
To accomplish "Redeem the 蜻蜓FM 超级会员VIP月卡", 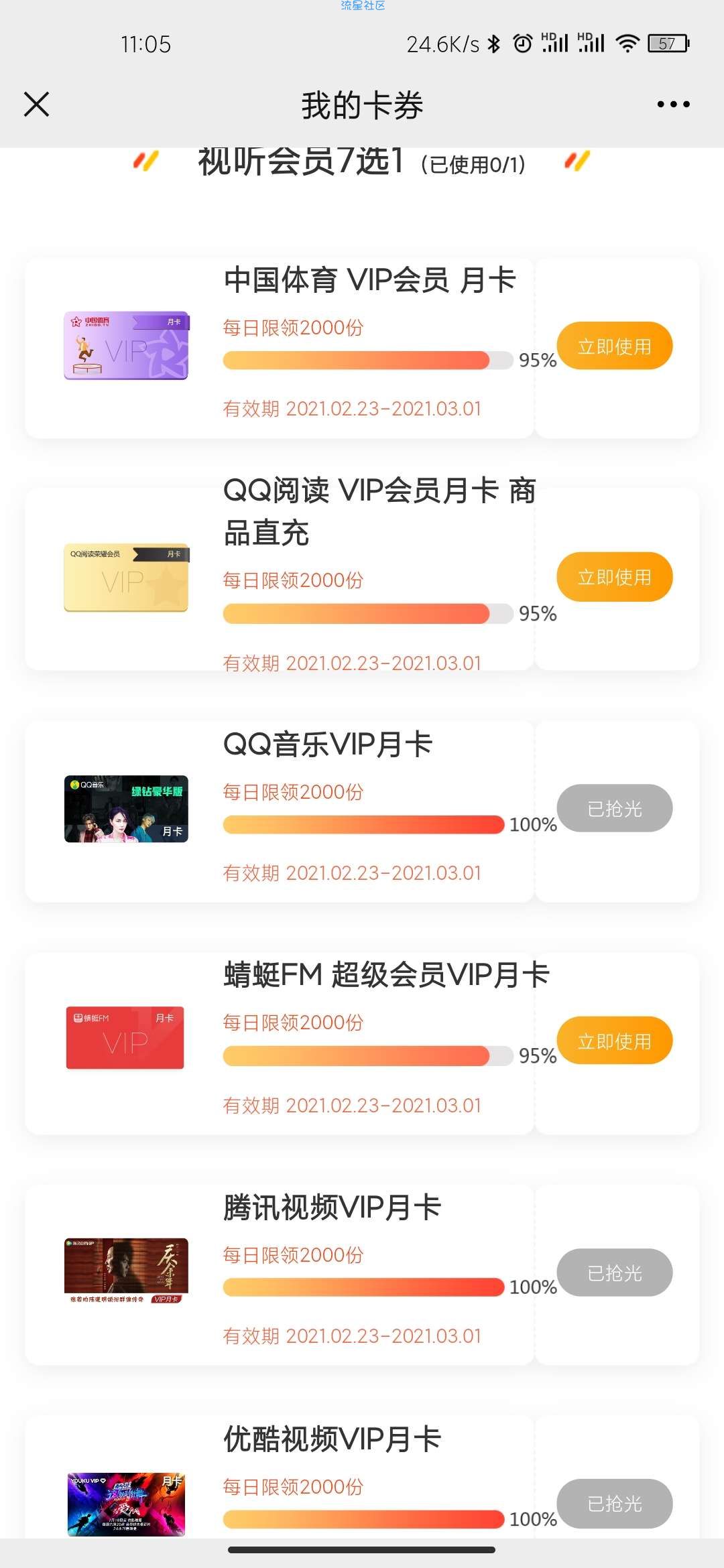I will click(614, 1041).
